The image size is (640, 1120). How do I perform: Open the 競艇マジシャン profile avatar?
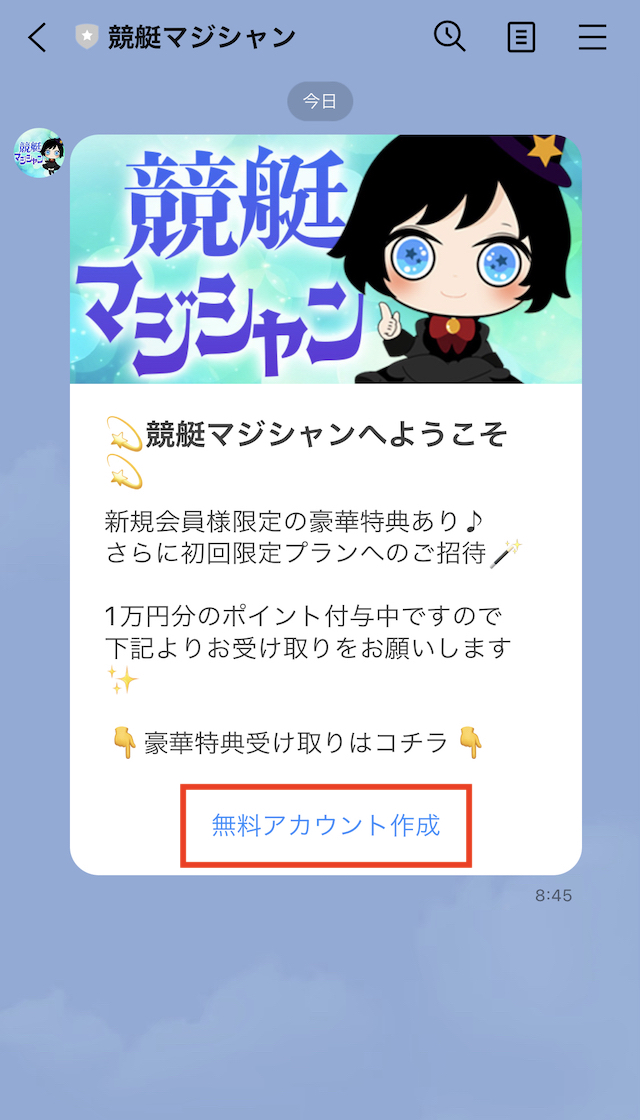(39, 153)
